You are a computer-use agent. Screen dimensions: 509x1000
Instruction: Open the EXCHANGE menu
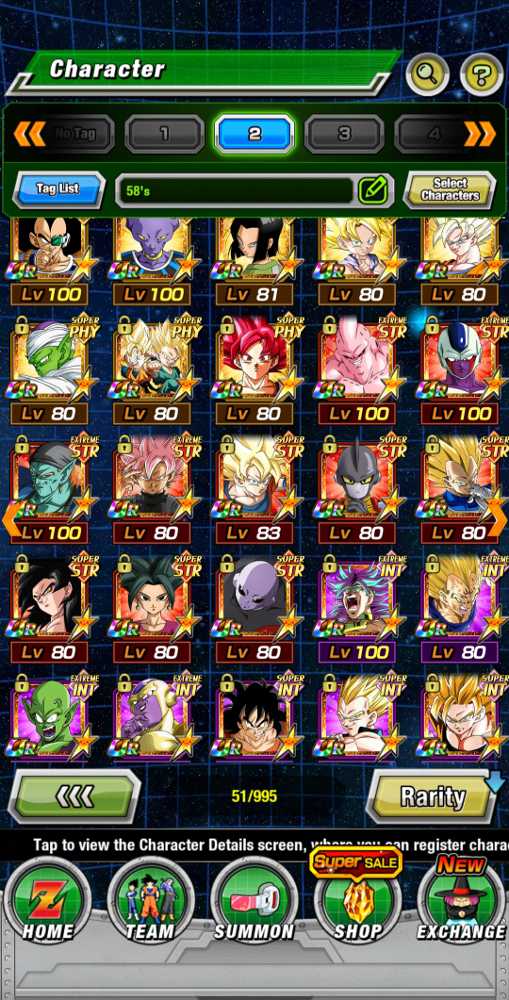pos(461,899)
